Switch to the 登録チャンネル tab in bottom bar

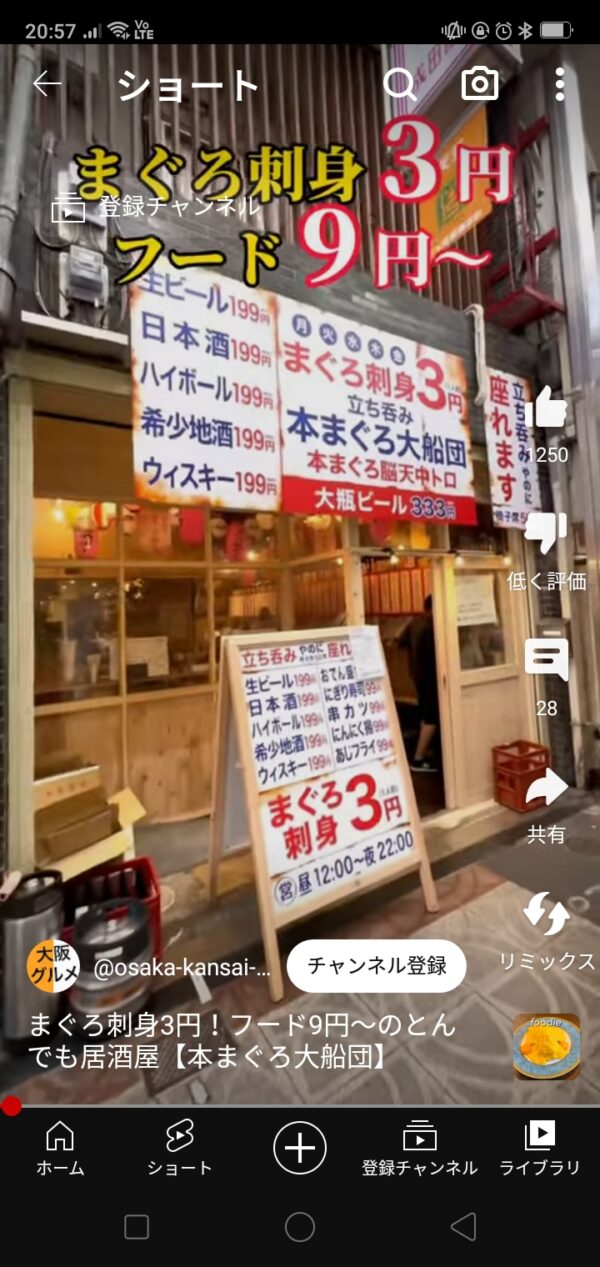(x=419, y=1147)
